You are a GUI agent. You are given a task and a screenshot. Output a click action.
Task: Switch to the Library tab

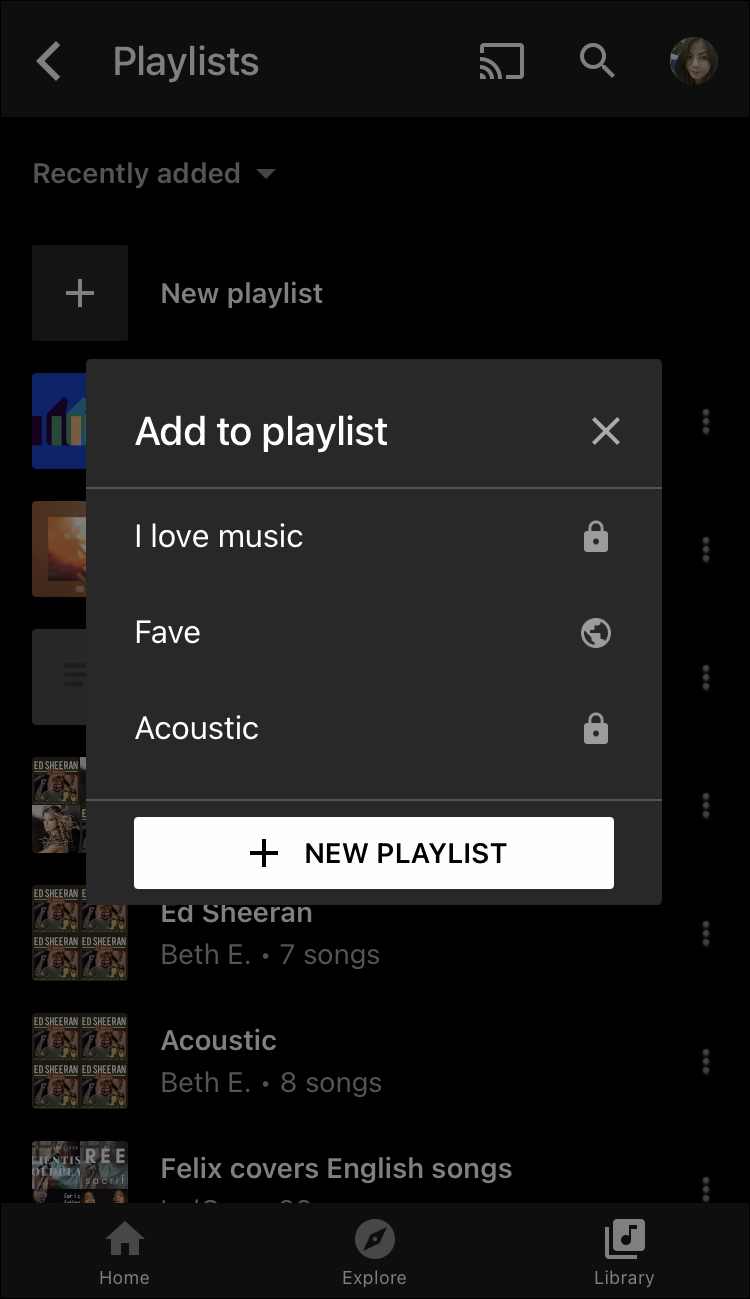click(624, 1254)
